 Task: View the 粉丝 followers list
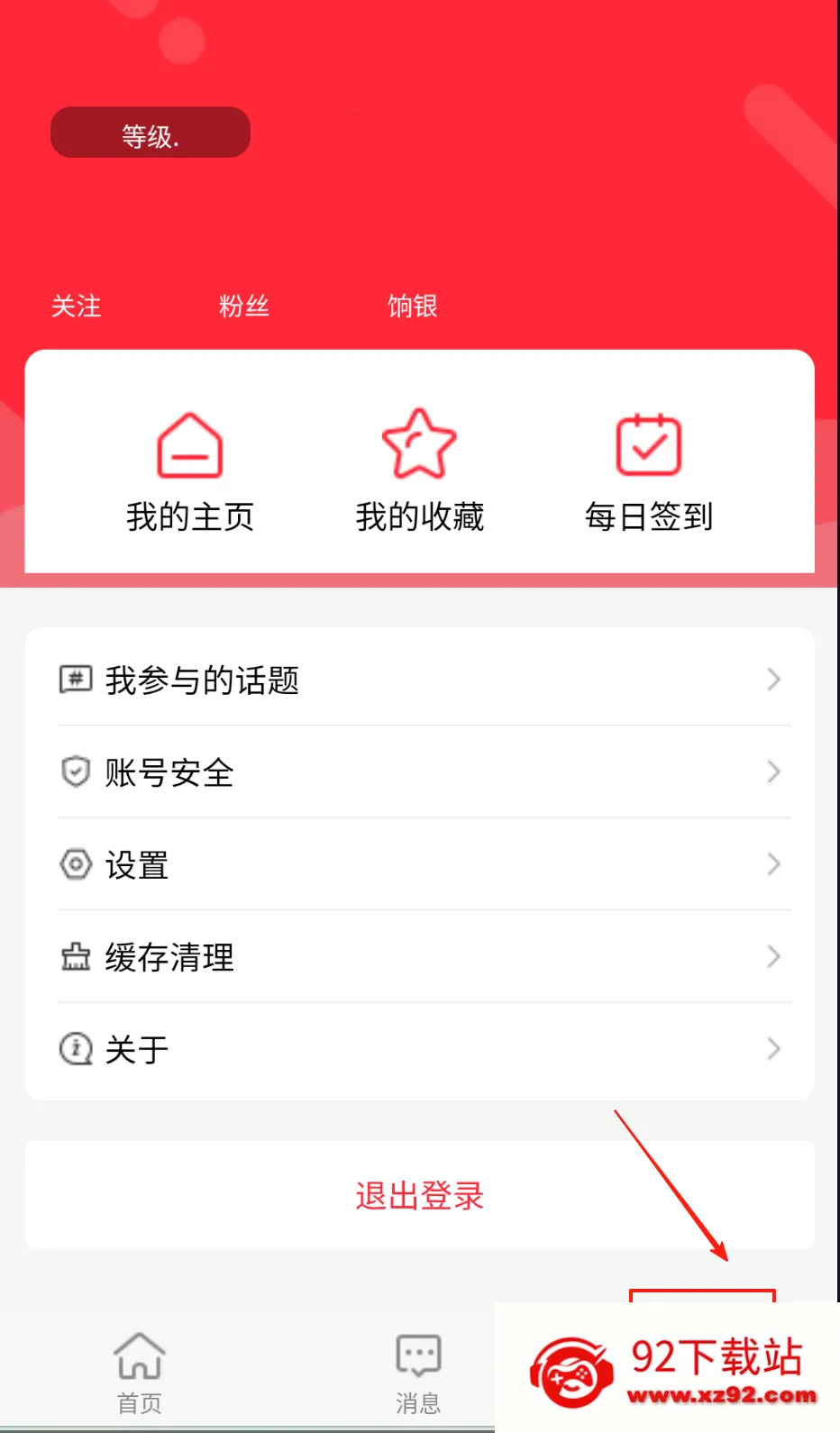[243, 306]
